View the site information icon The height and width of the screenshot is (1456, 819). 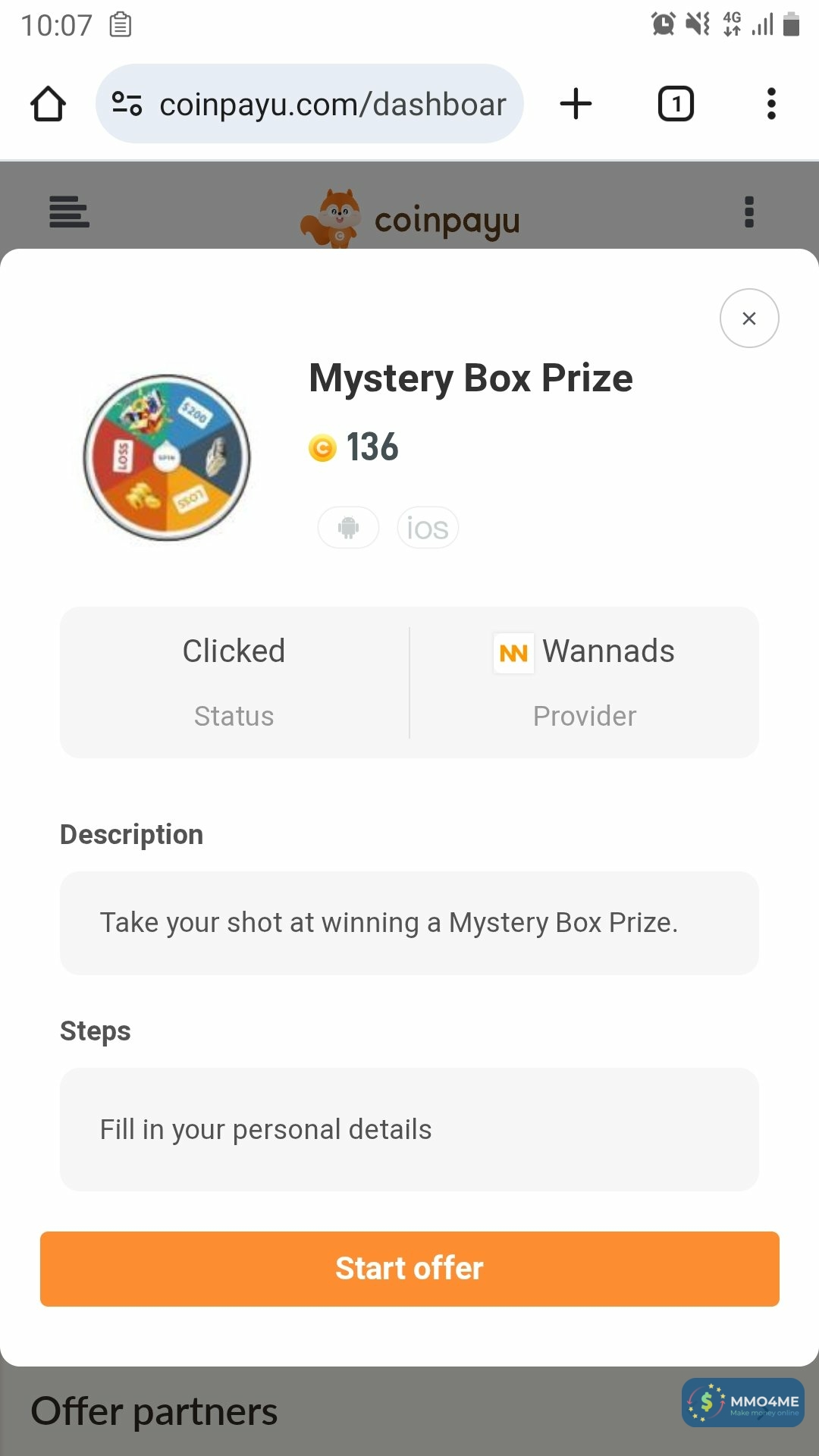(x=127, y=104)
